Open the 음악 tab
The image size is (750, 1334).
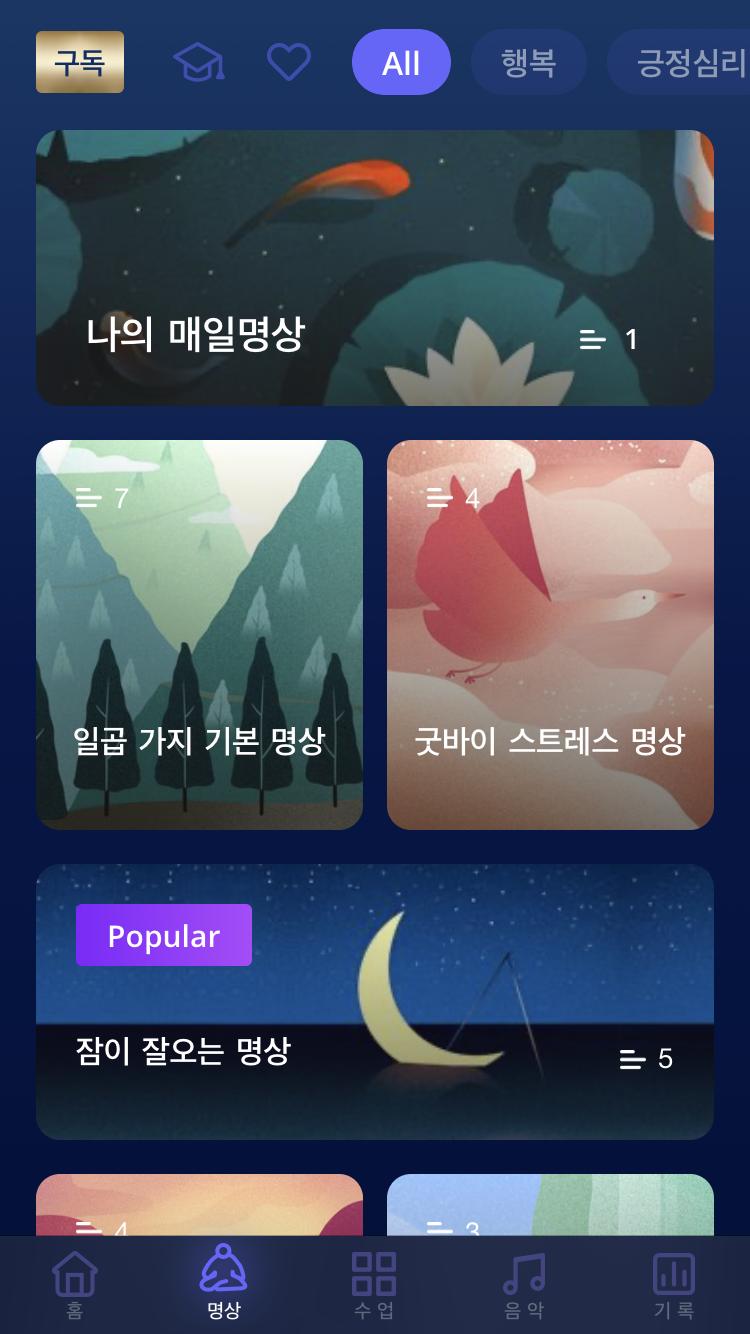click(524, 1285)
